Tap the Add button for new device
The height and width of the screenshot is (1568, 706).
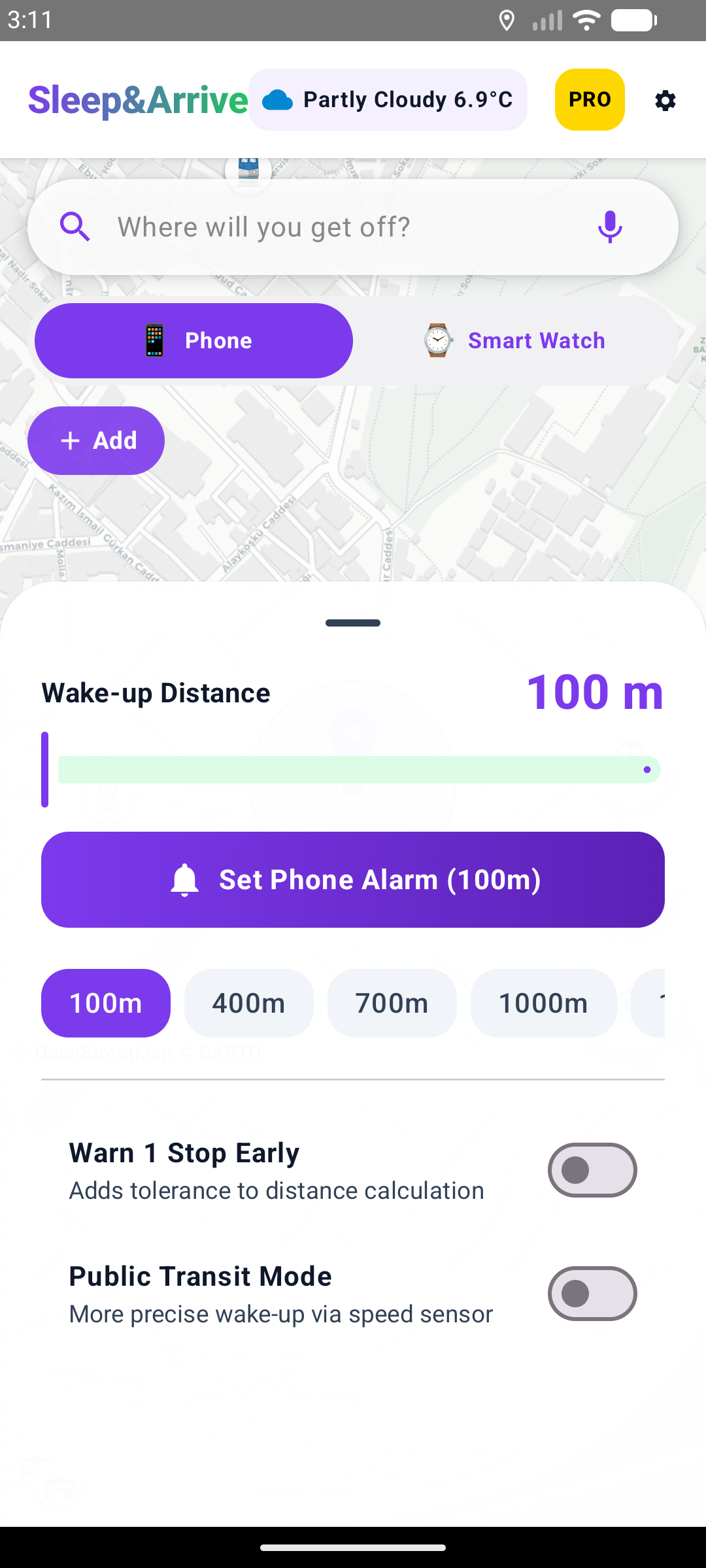coord(95,440)
